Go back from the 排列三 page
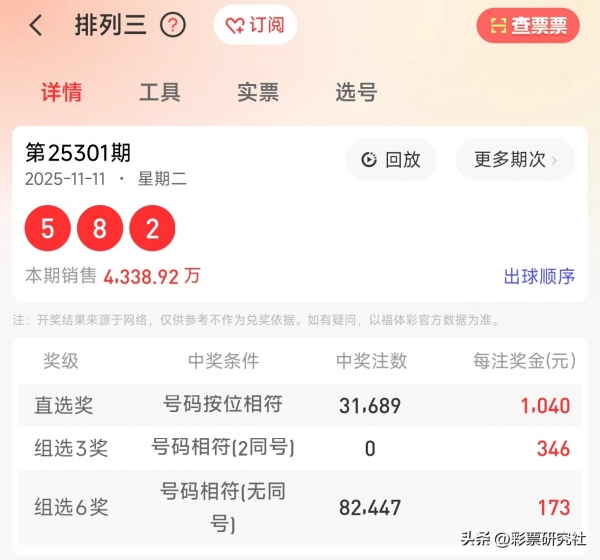600x560 pixels. (36, 26)
